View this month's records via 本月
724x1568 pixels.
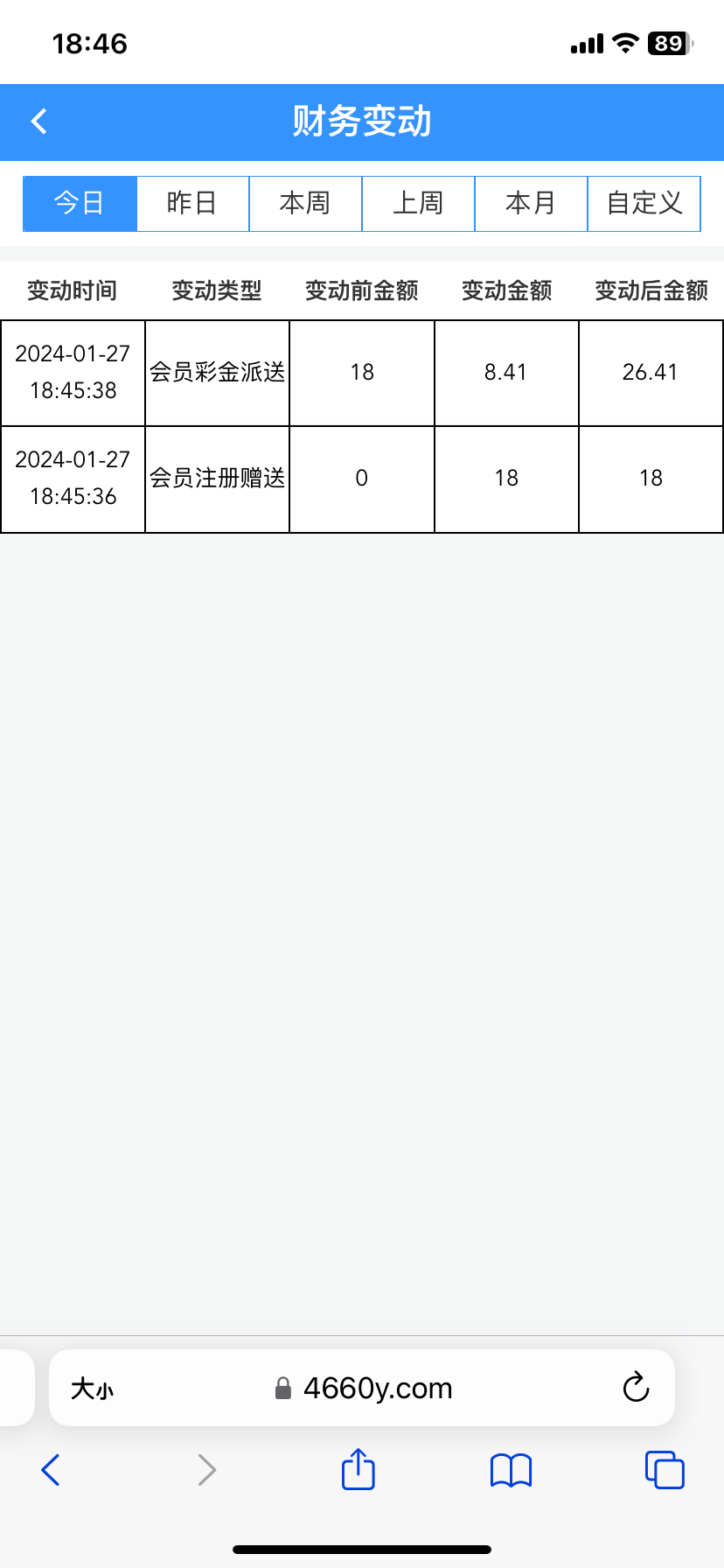click(x=531, y=203)
